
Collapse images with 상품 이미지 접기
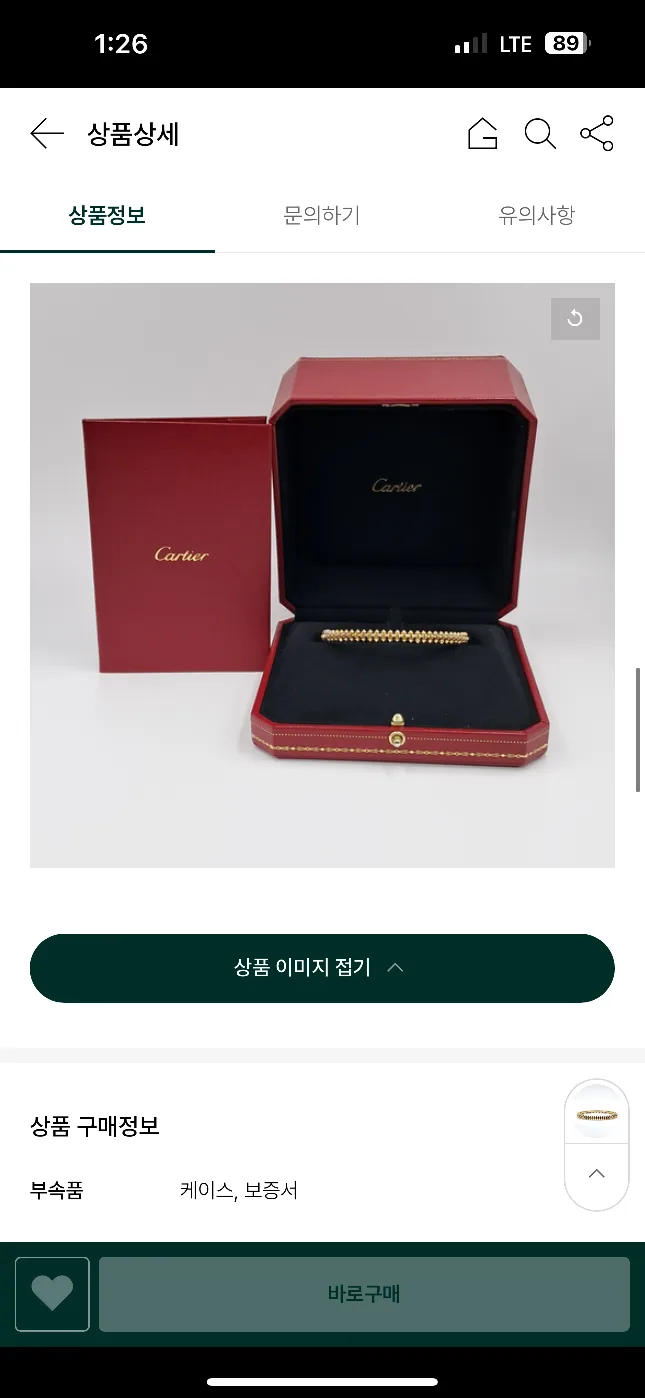[x=322, y=968]
